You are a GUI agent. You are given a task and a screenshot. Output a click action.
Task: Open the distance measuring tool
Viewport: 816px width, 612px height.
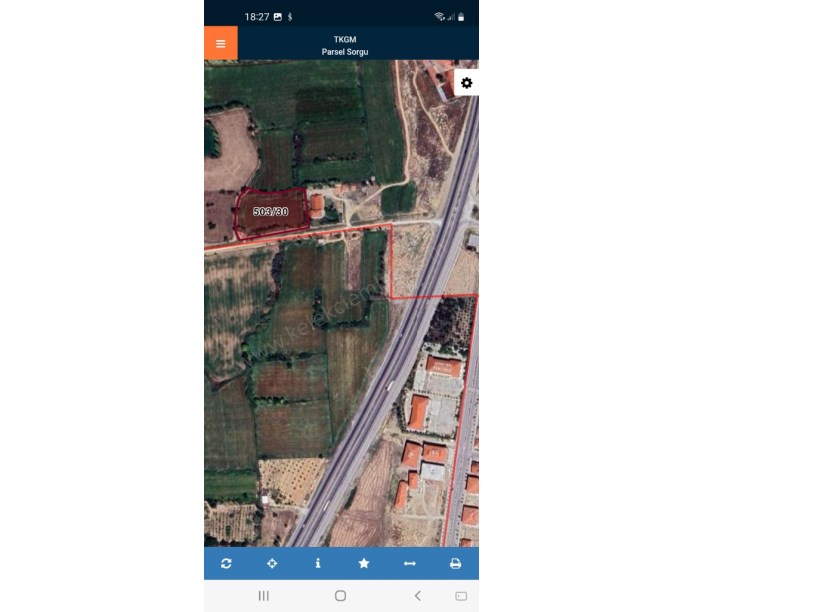(409, 564)
